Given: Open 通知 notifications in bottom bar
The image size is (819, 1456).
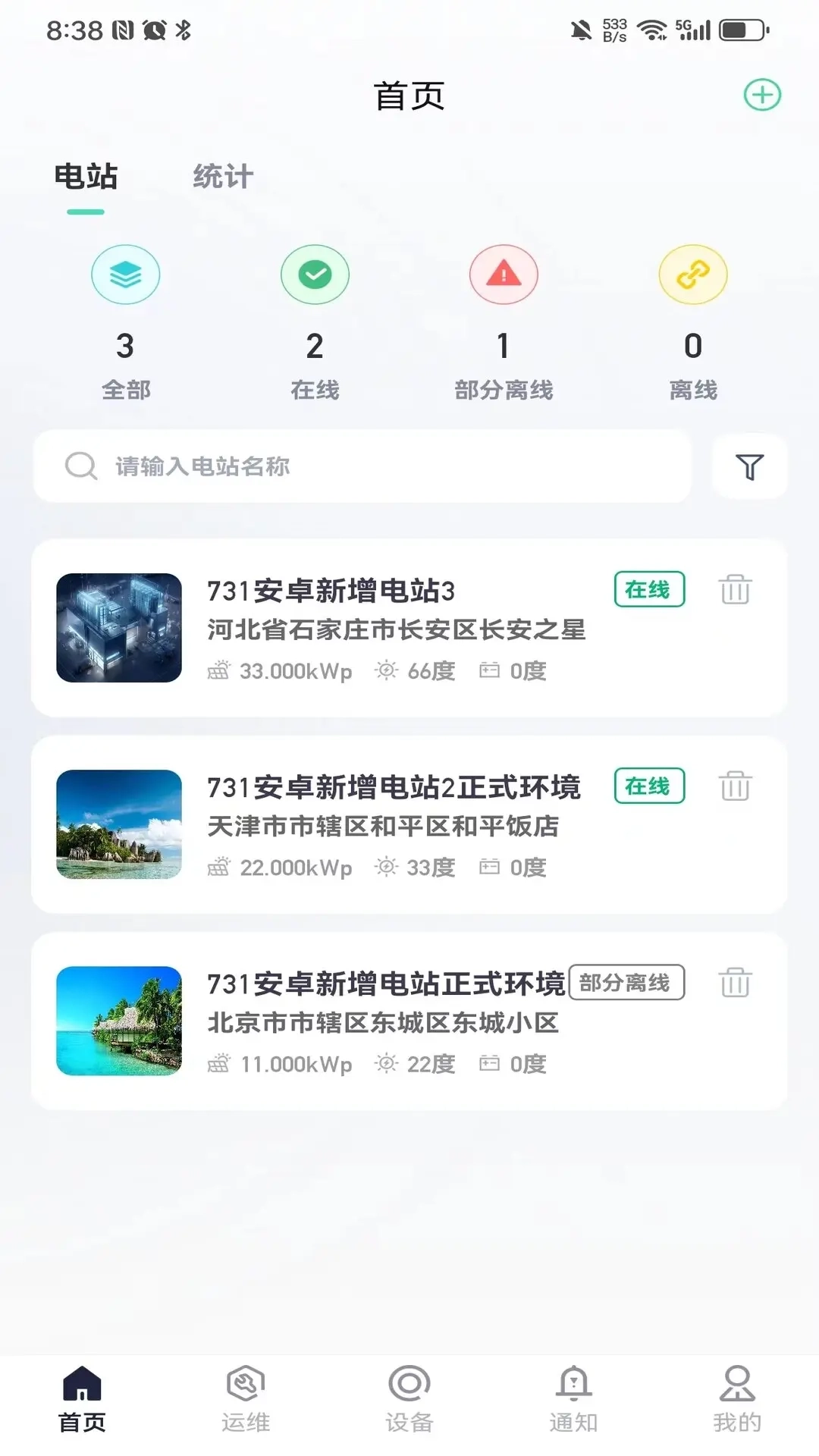Looking at the screenshot, I should point(573,1399).
